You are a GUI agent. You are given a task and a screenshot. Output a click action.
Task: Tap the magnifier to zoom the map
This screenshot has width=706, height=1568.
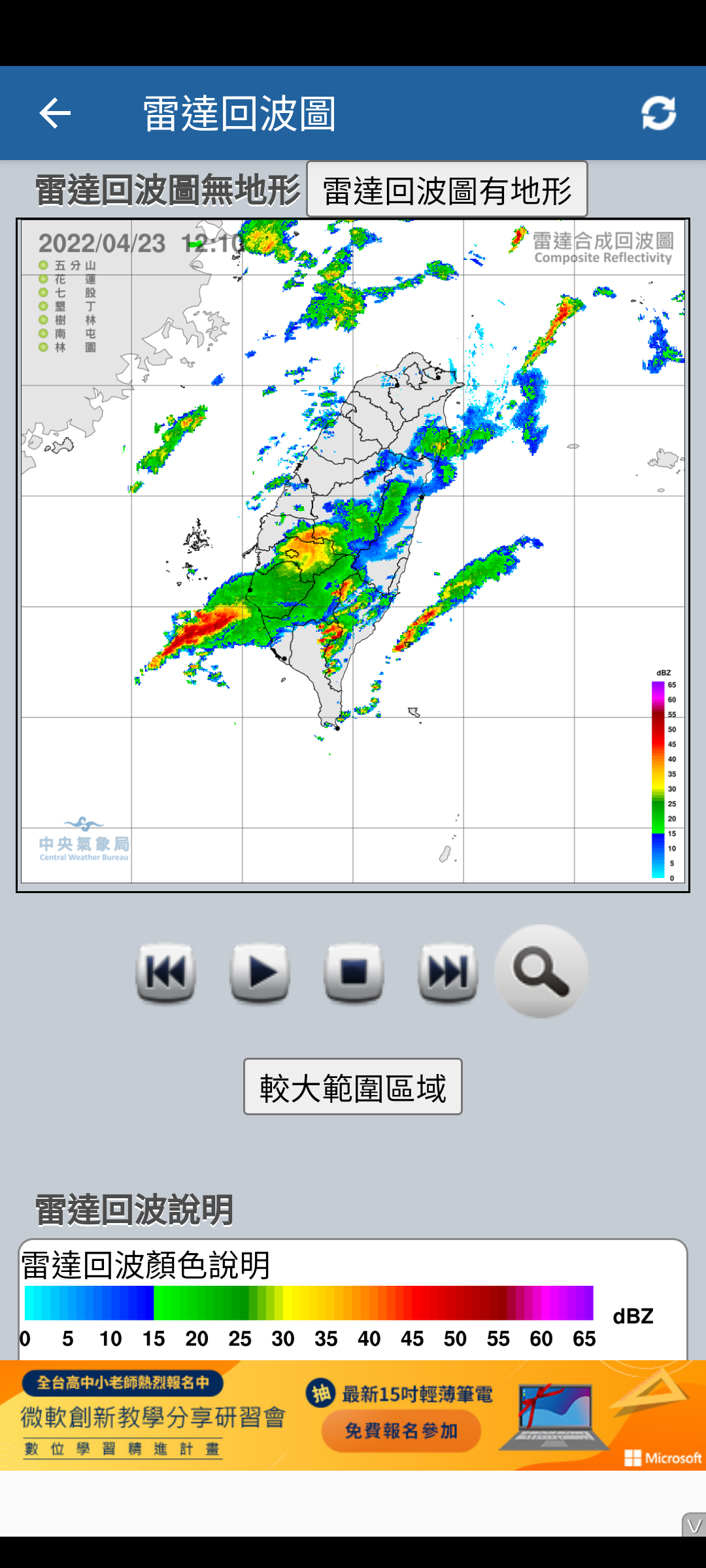[x=541, y=972]
